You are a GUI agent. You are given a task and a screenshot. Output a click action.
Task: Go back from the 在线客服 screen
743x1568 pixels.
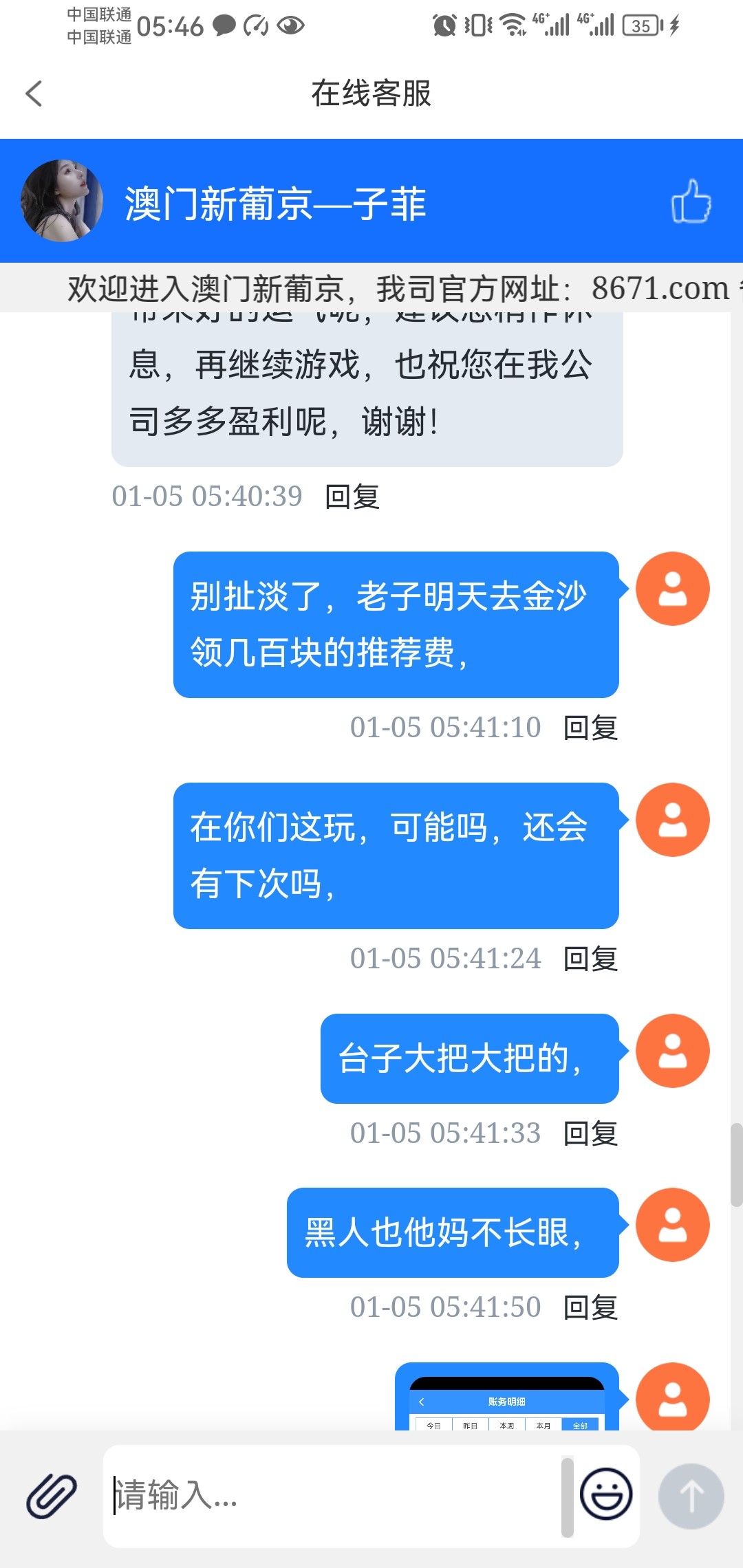pos(34,94)
